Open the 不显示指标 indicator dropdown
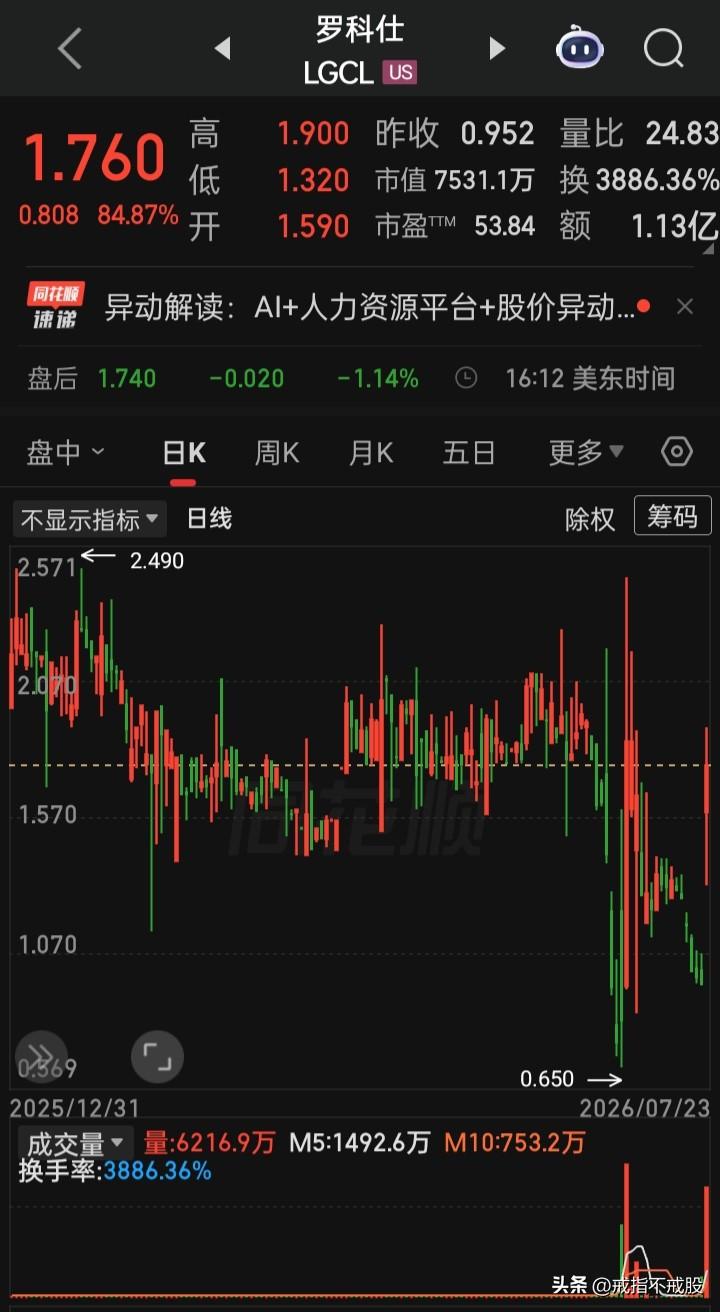Screen dimensions: 720x1312 point(90,519)
